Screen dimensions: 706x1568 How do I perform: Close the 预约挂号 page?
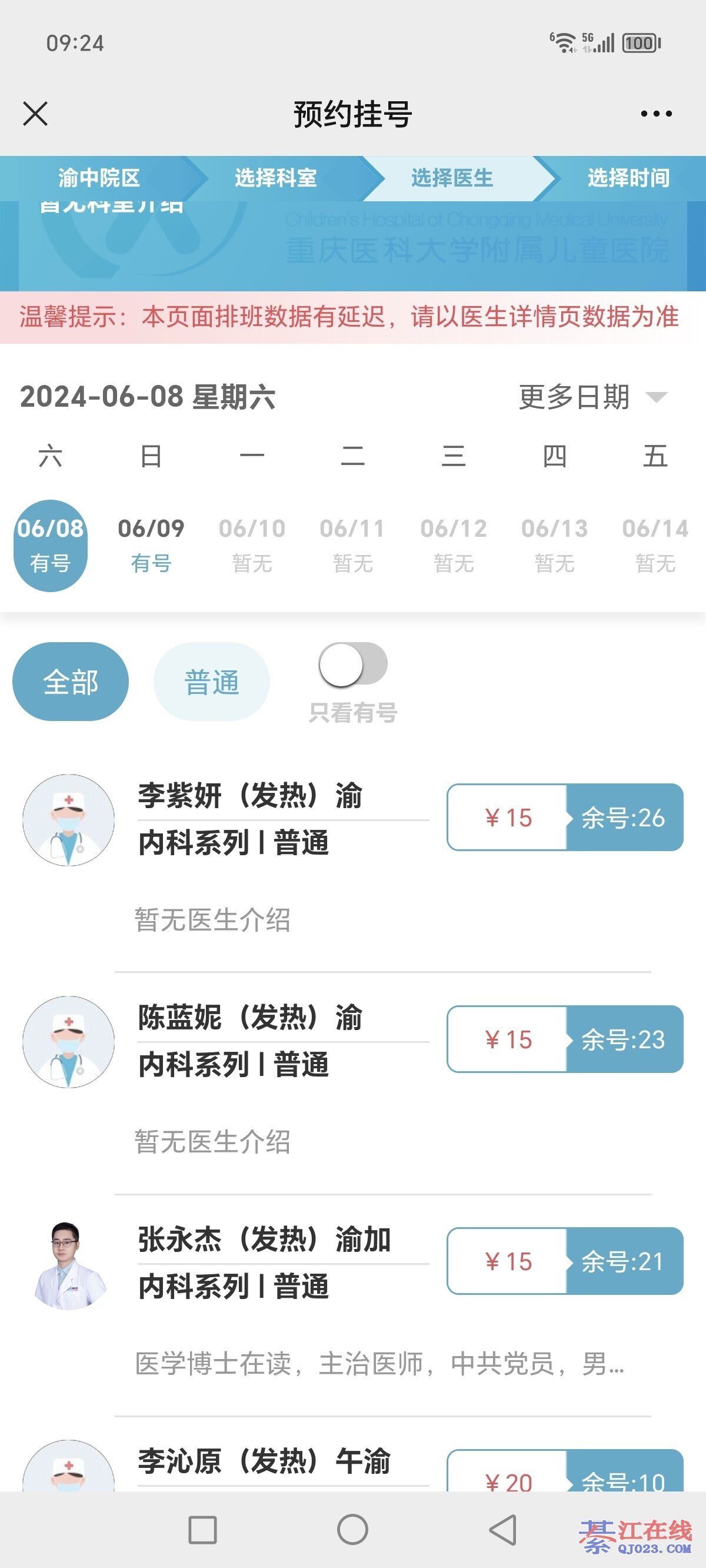(x=35, y=114)
